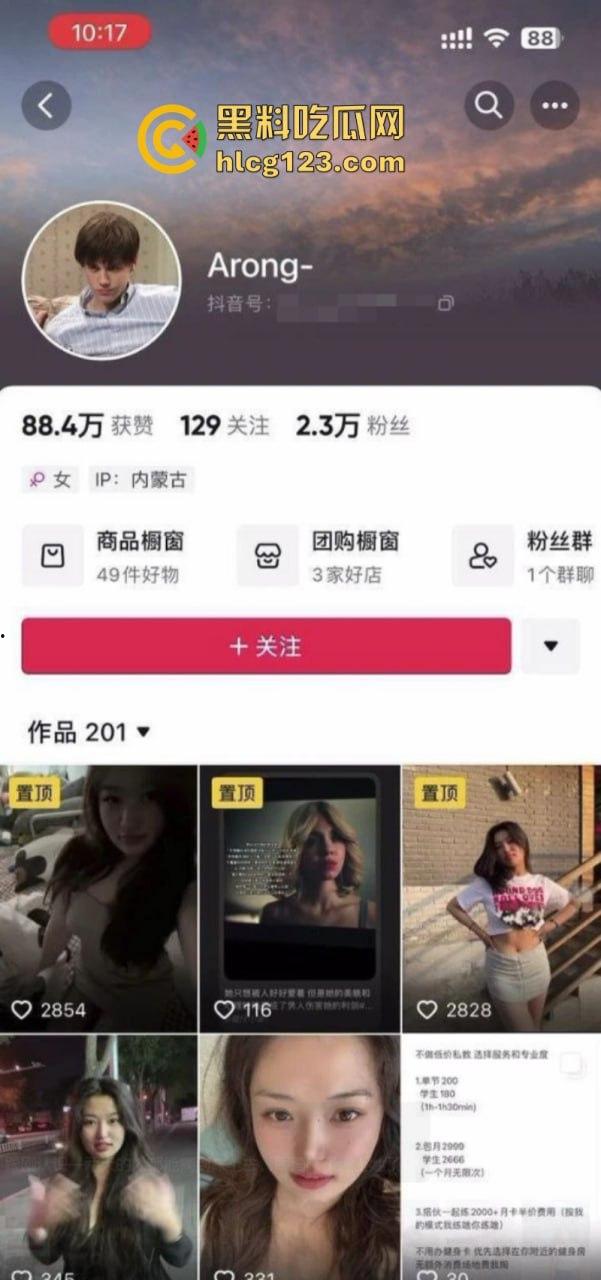Screen dimensions: 601x1280
Task: Expand the arrow beside the follow button
Action: (550, 646)
